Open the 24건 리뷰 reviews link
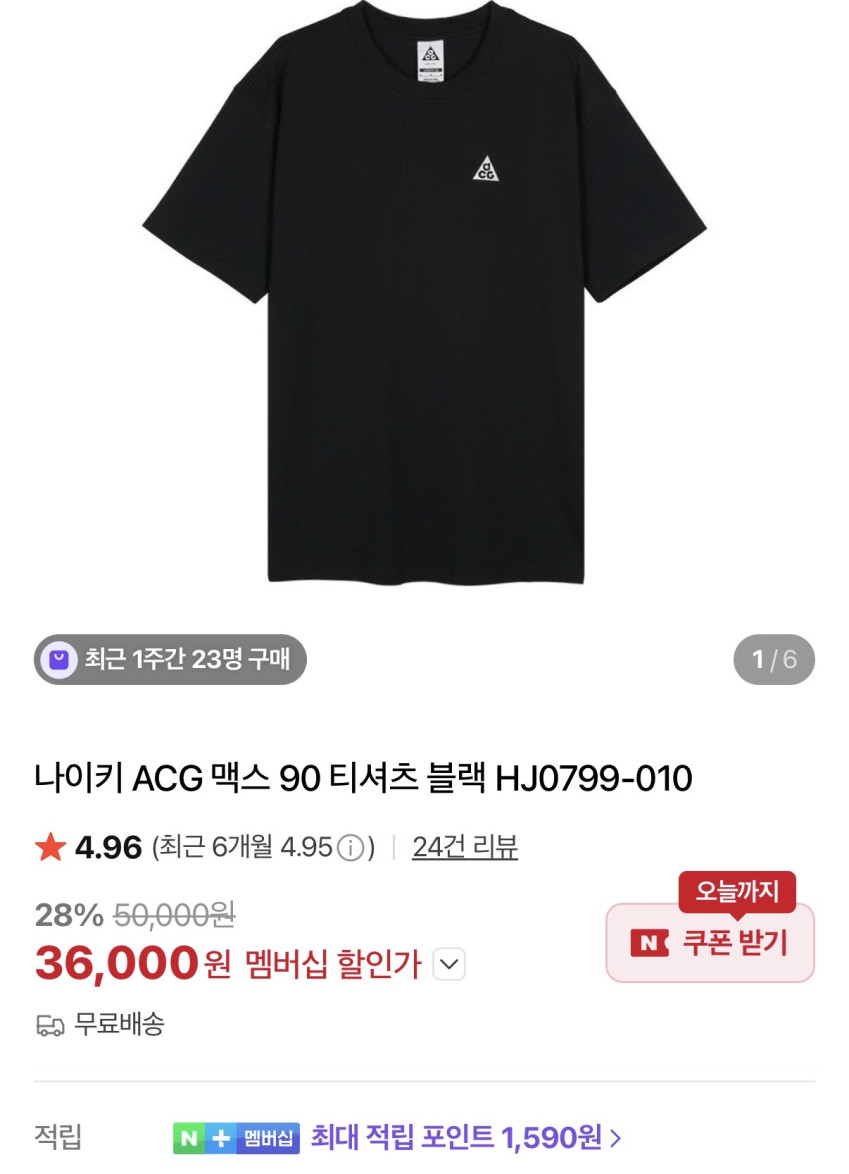The image size is (849, 1174). tap(465, 848)
